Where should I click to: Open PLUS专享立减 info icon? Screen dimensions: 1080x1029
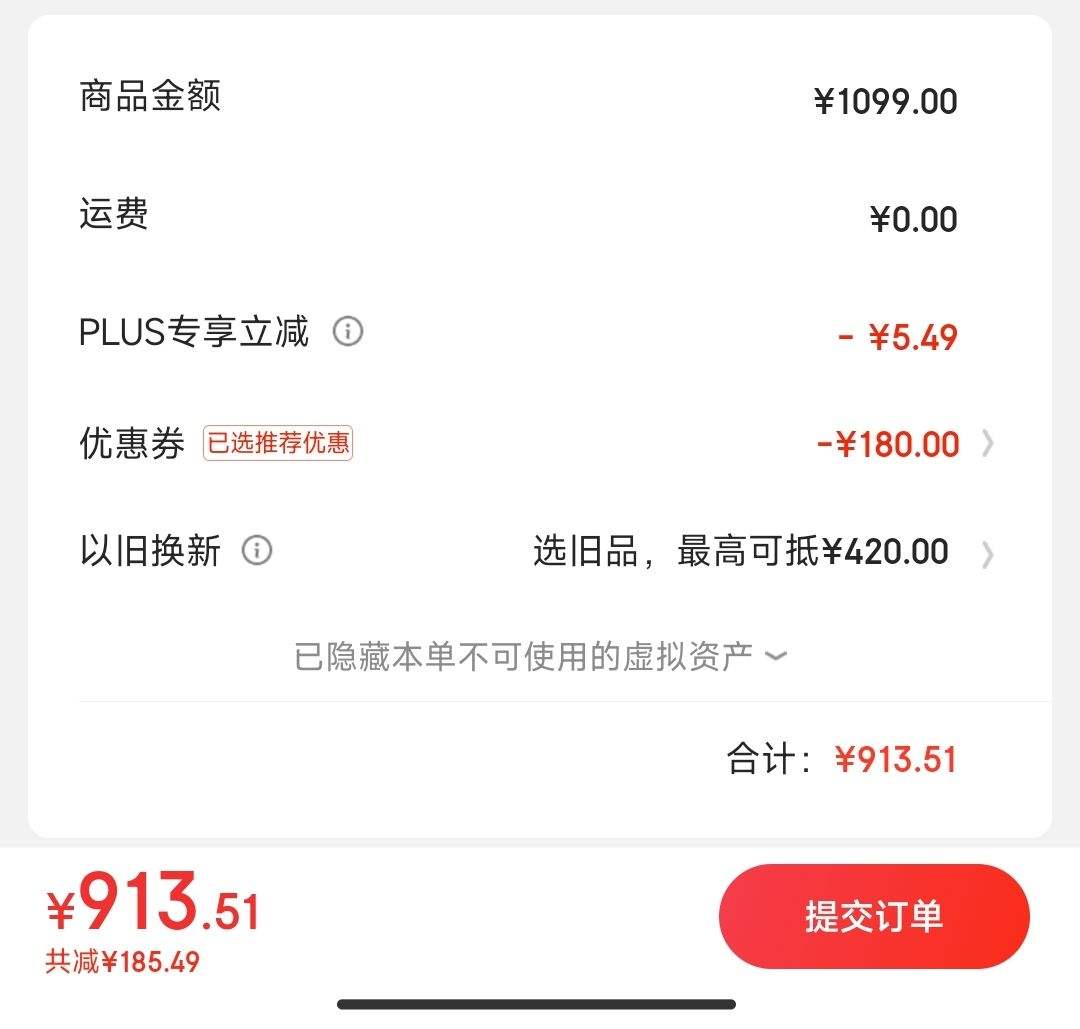pos(347,331)
